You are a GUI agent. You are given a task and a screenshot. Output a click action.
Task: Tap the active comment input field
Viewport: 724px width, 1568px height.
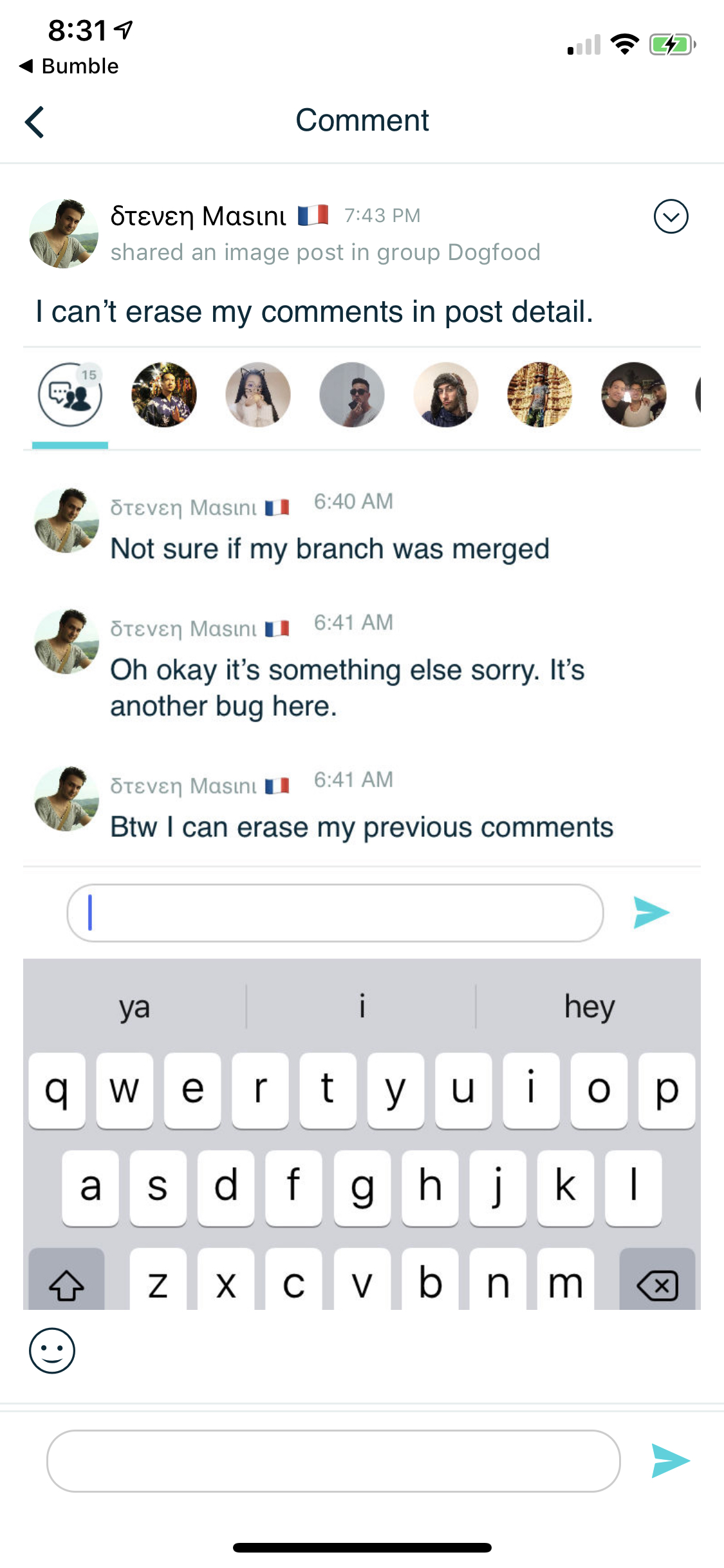click(335, 913)
